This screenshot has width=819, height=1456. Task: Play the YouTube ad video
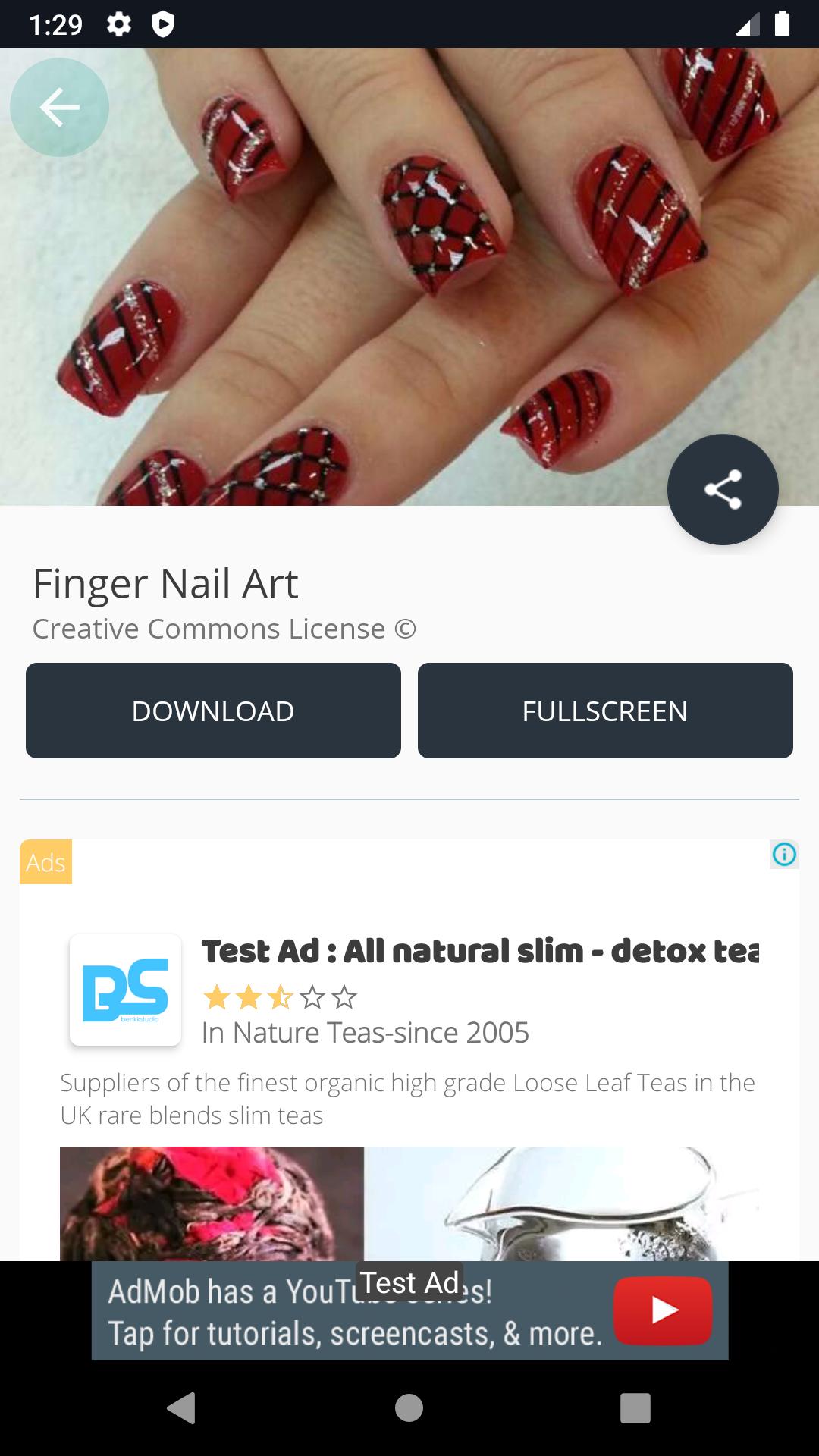click(x=662, y=1311)
